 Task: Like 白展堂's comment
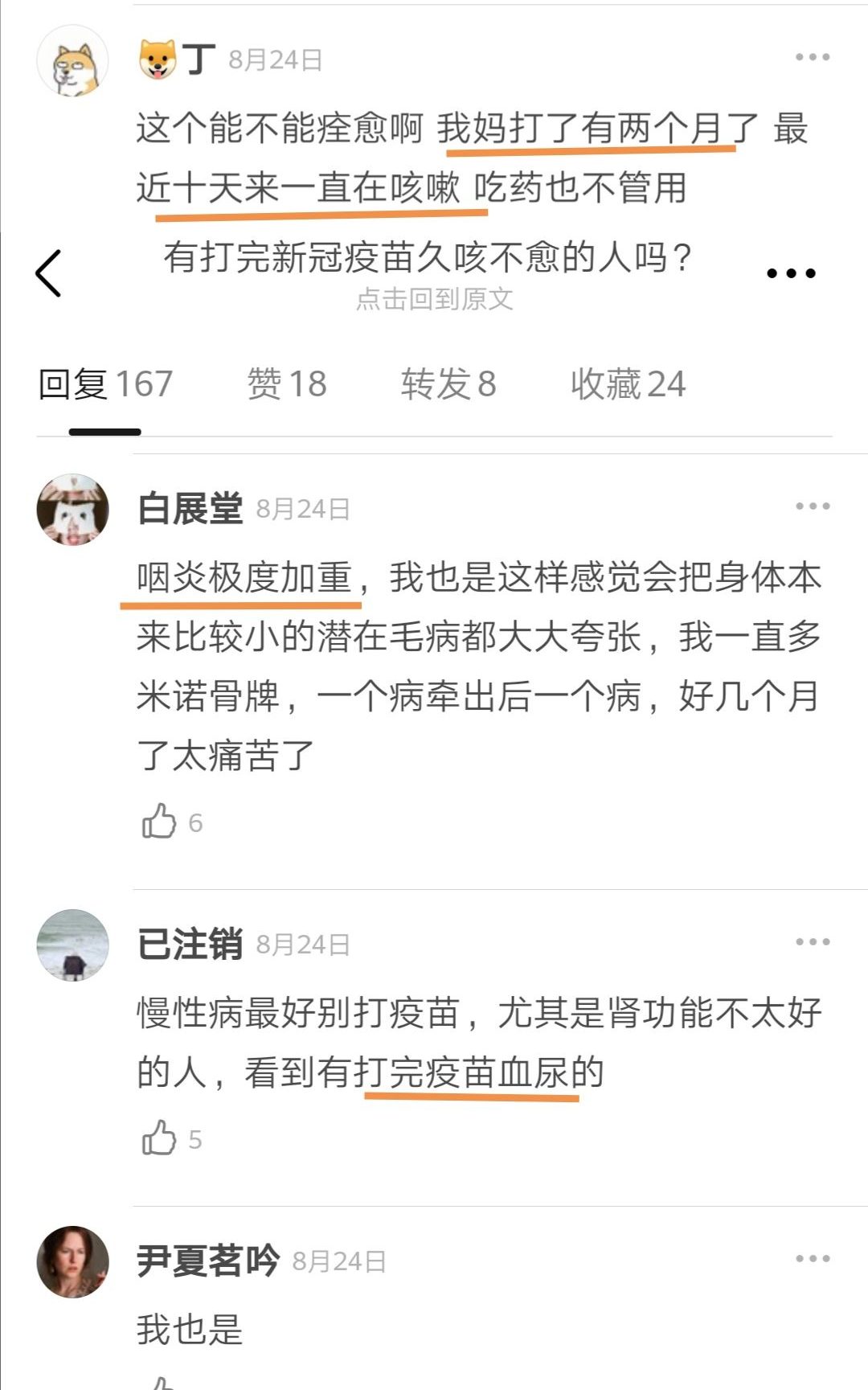click(160, 822)
